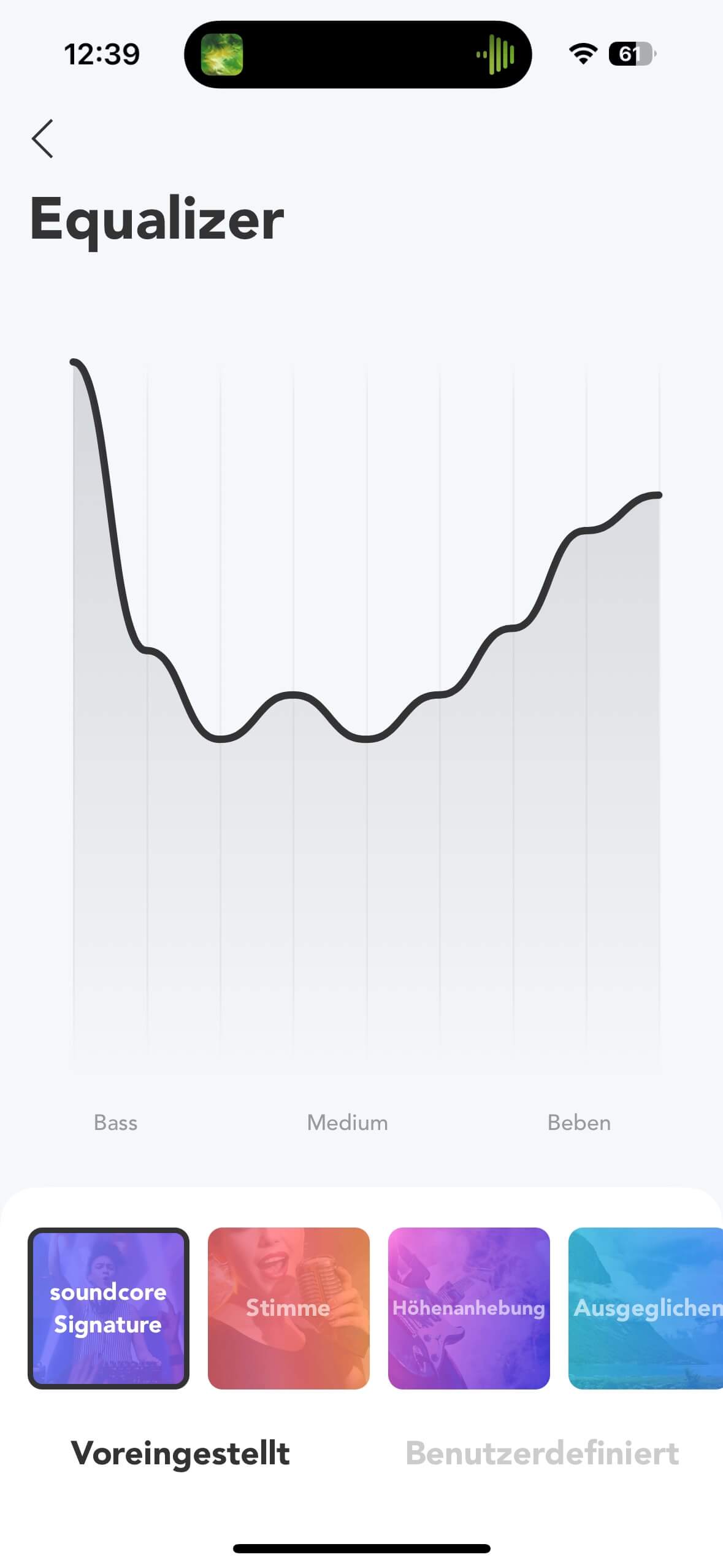Pick the Ausgeglichen preset tile
Image resolution: width=723 pixels, height=1568 pixels.
(x=645, y=1308)
